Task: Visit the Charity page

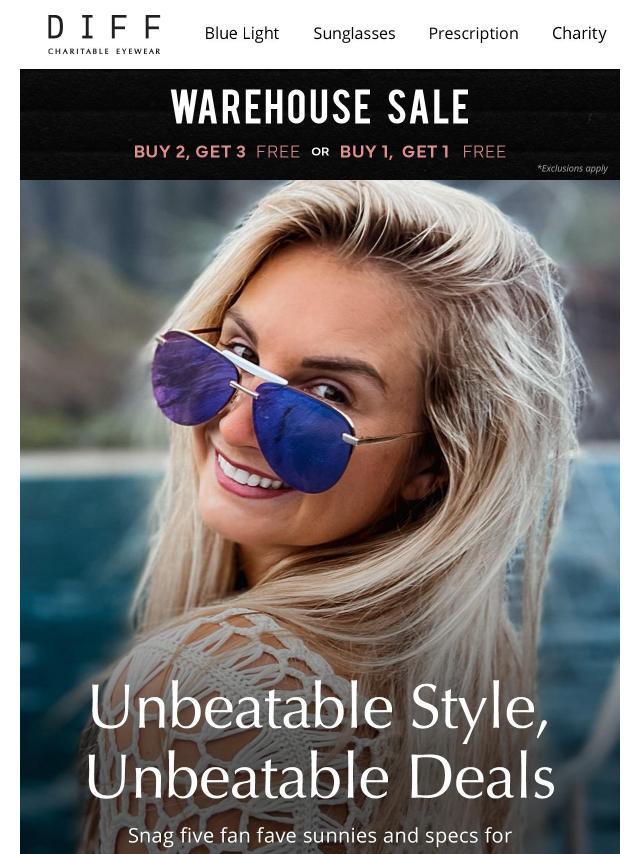Action: 579,33
